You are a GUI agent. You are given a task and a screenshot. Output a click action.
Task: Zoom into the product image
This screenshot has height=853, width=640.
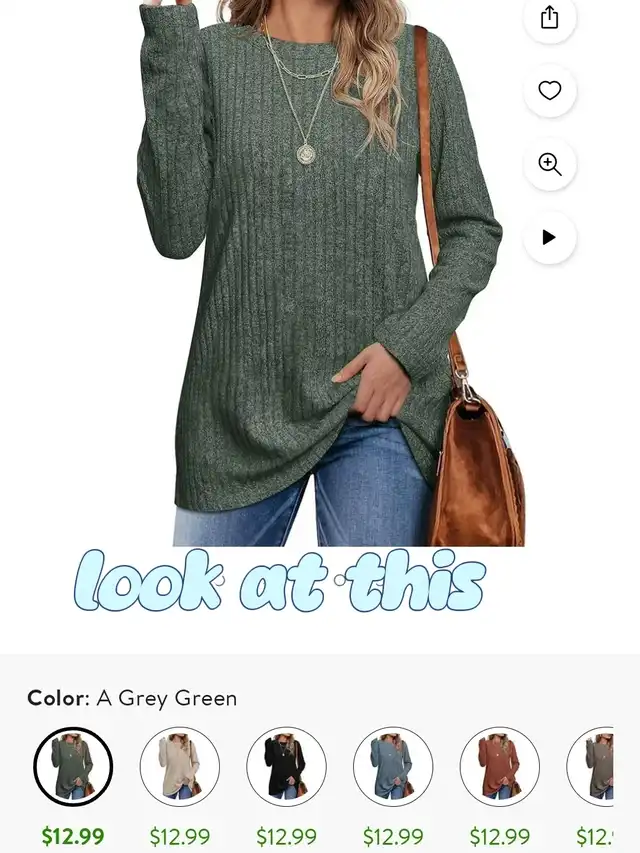pos(550,164)
